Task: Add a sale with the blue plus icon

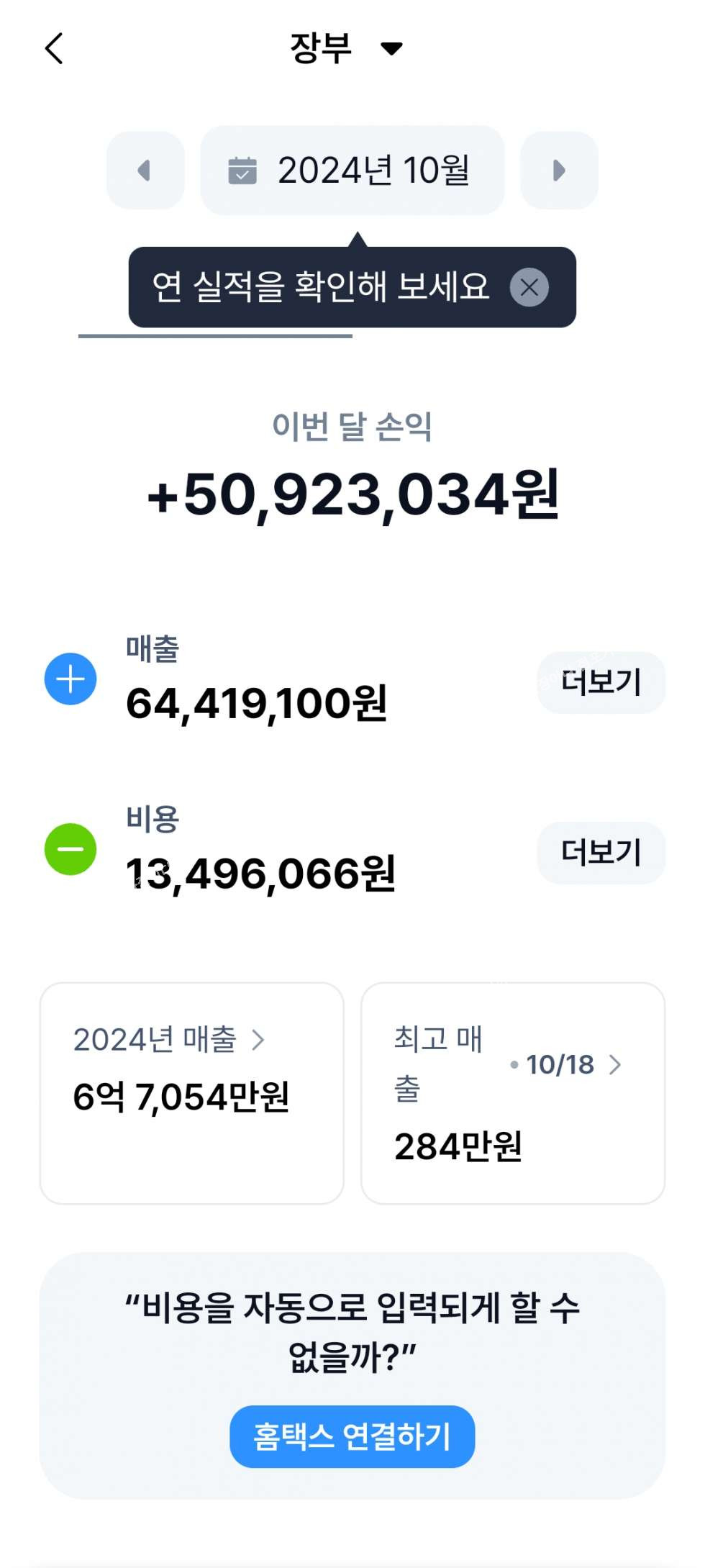Action: click(70, 679)
